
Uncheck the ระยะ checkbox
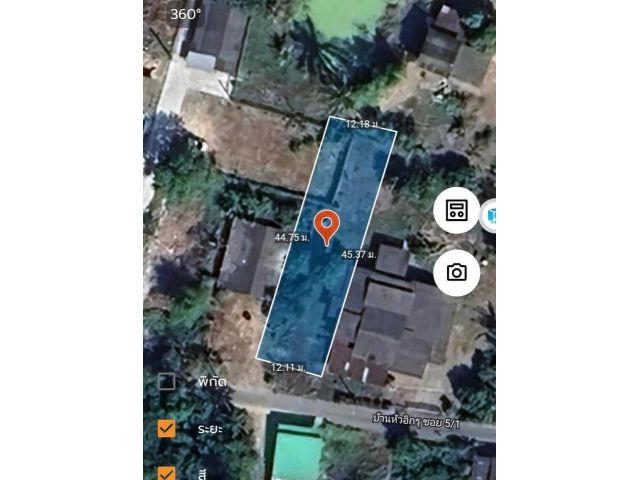click(x=167, y=428)
